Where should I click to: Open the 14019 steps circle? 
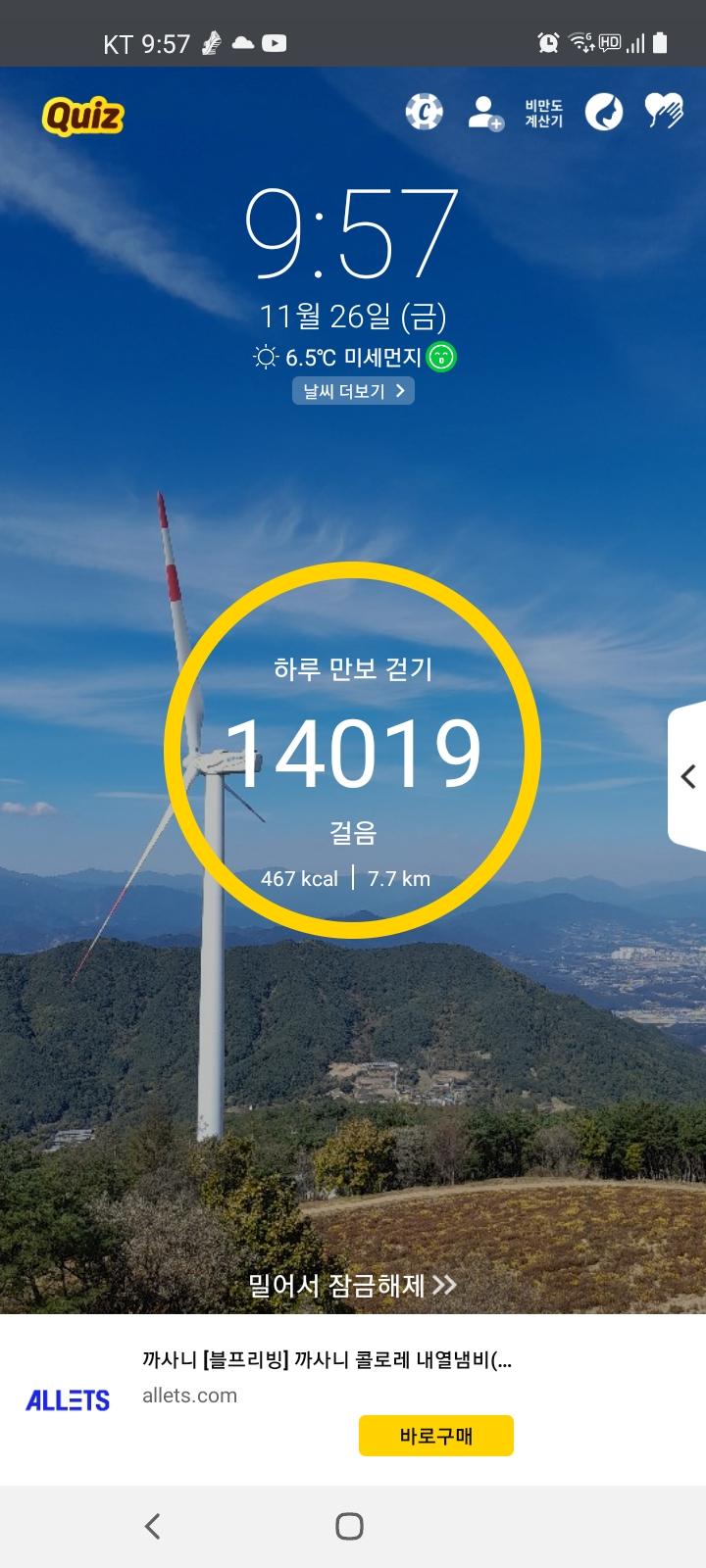[x=352, y=751]
